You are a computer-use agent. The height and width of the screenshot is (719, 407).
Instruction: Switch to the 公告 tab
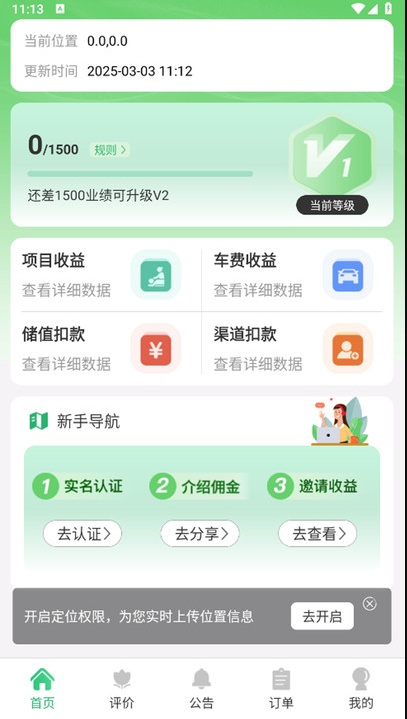pos(202,688)
